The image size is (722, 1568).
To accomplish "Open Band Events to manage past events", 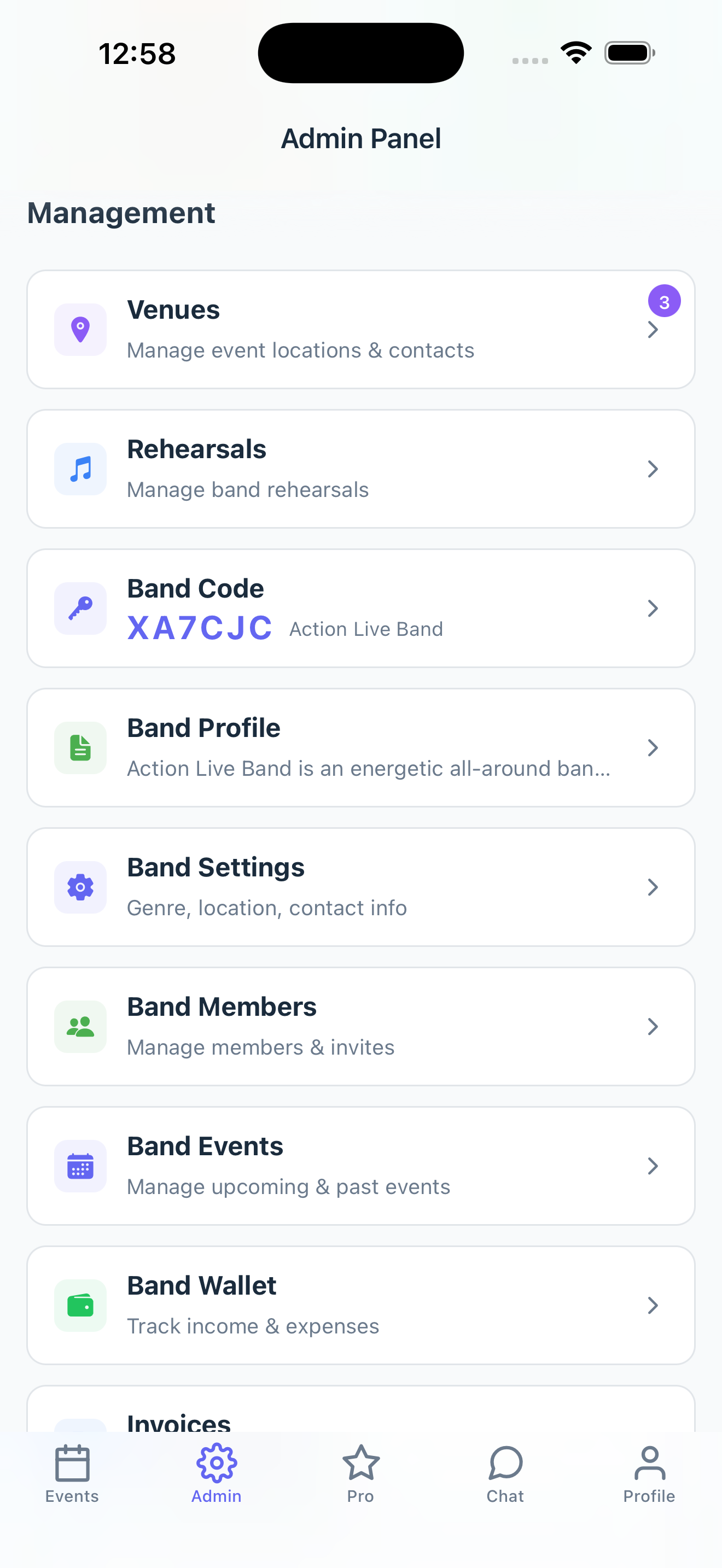I will pos(361,1166).
